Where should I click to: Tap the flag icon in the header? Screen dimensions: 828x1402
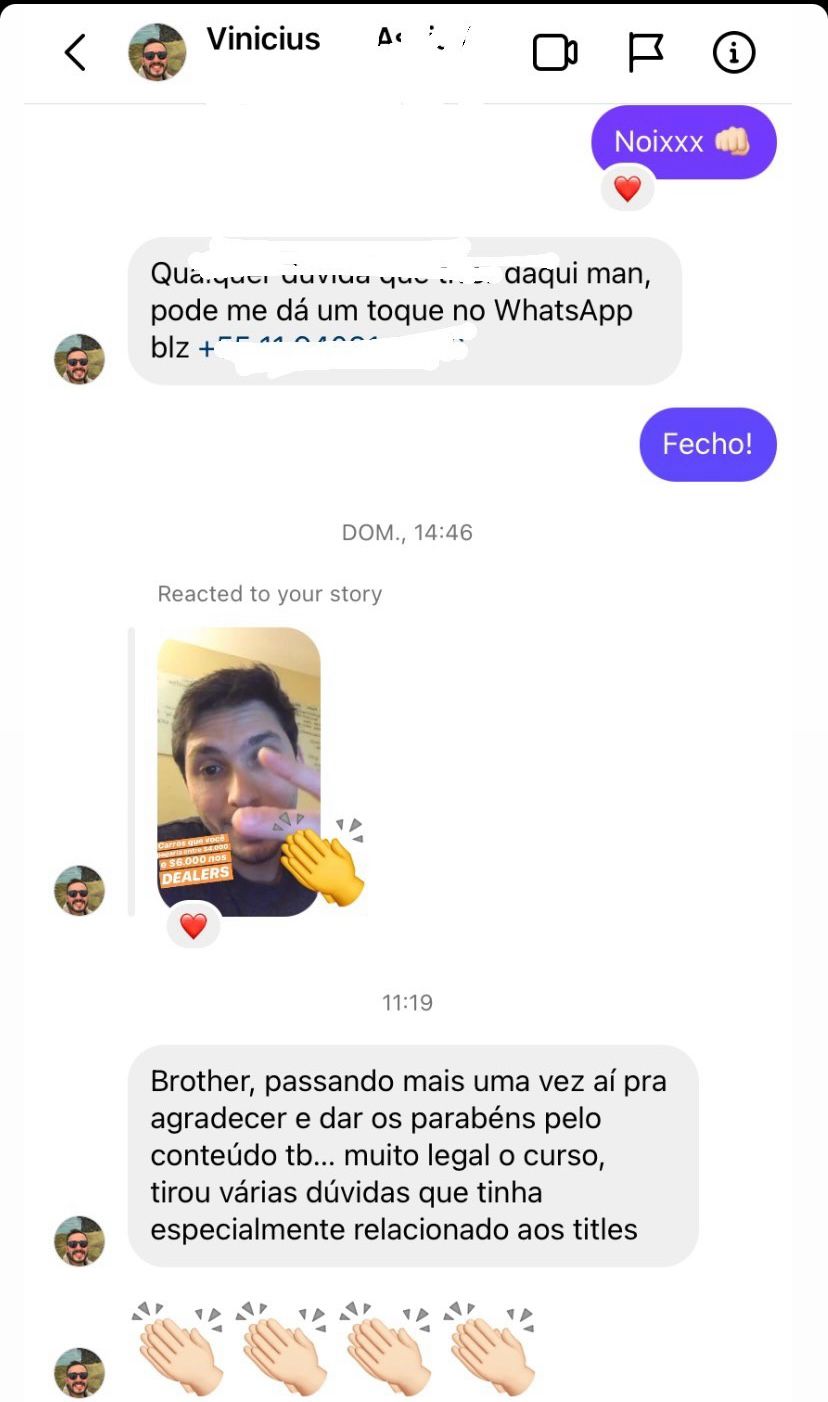(645, 53)
